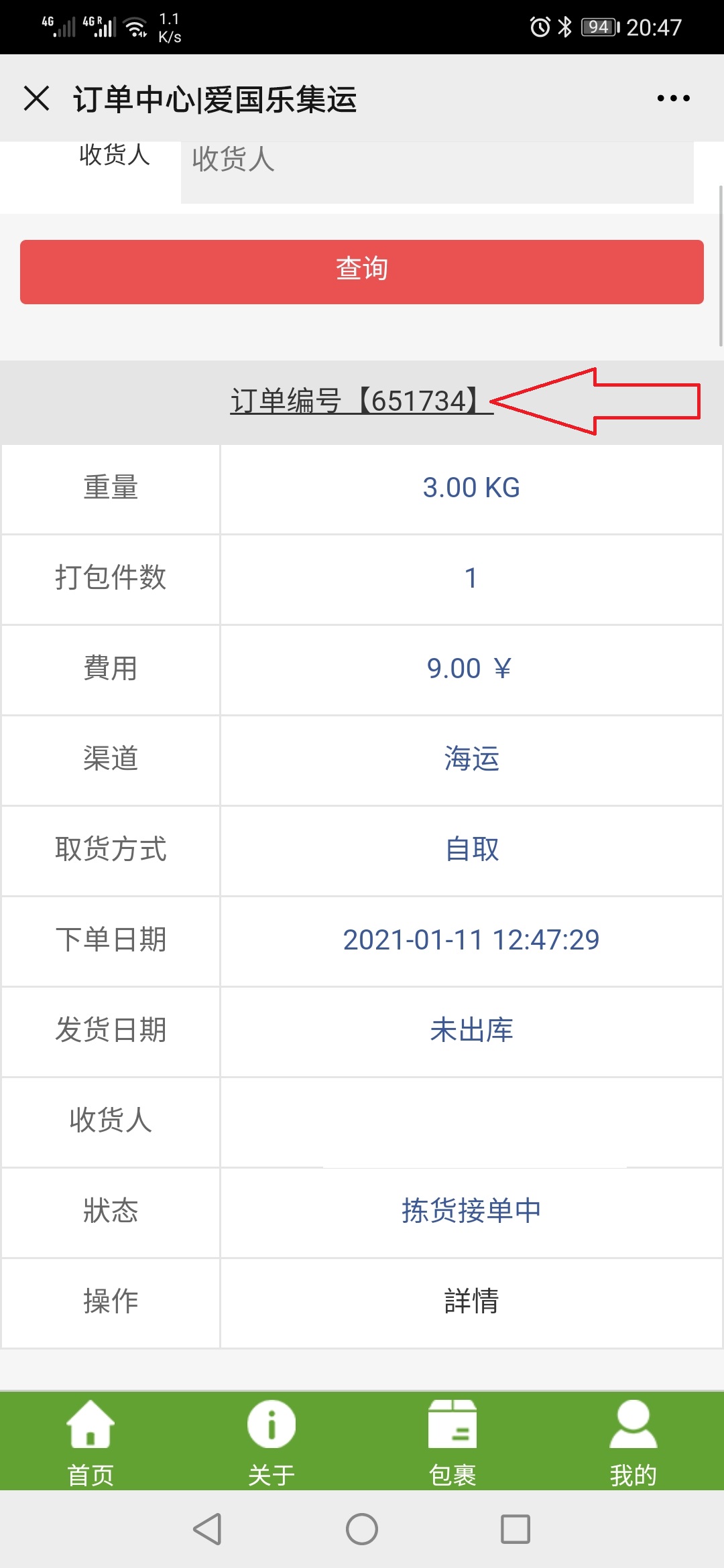The width and height of the screenshot is (724, 1568).
Task: Open the 我的 tab
Action: pyautogui.click(x=633, y=1441)
